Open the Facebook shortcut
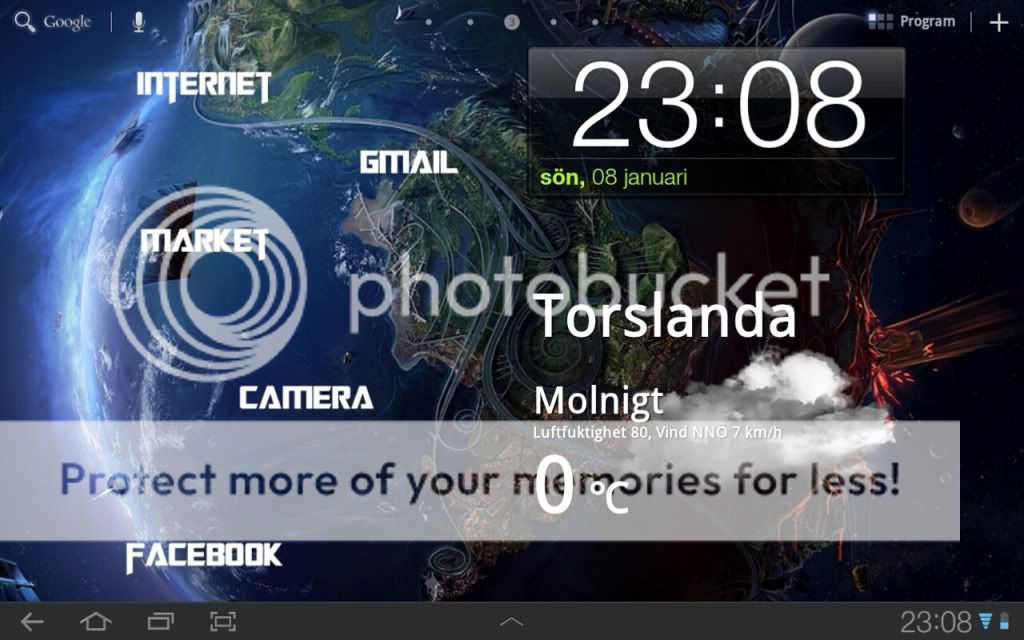1024x640 pixels. 204,556
